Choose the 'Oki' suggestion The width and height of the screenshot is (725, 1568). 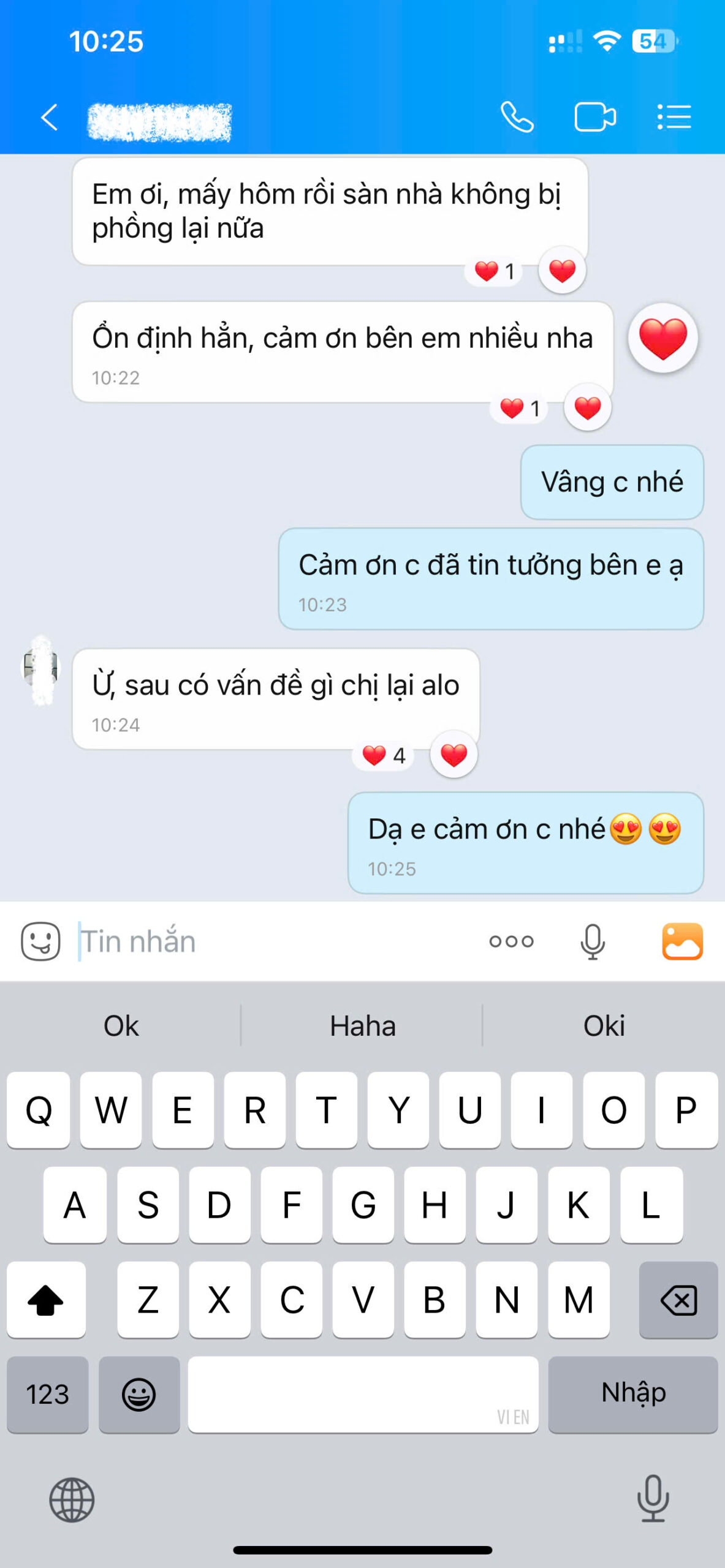point(604,1025)
